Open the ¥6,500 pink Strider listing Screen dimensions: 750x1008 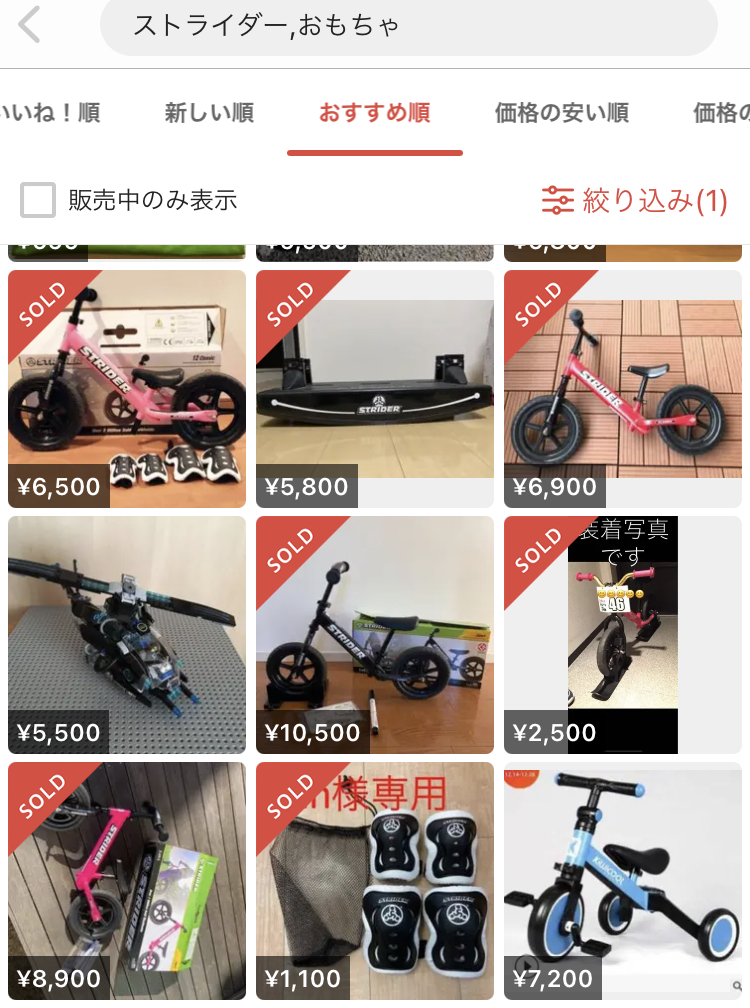point(127,388)
